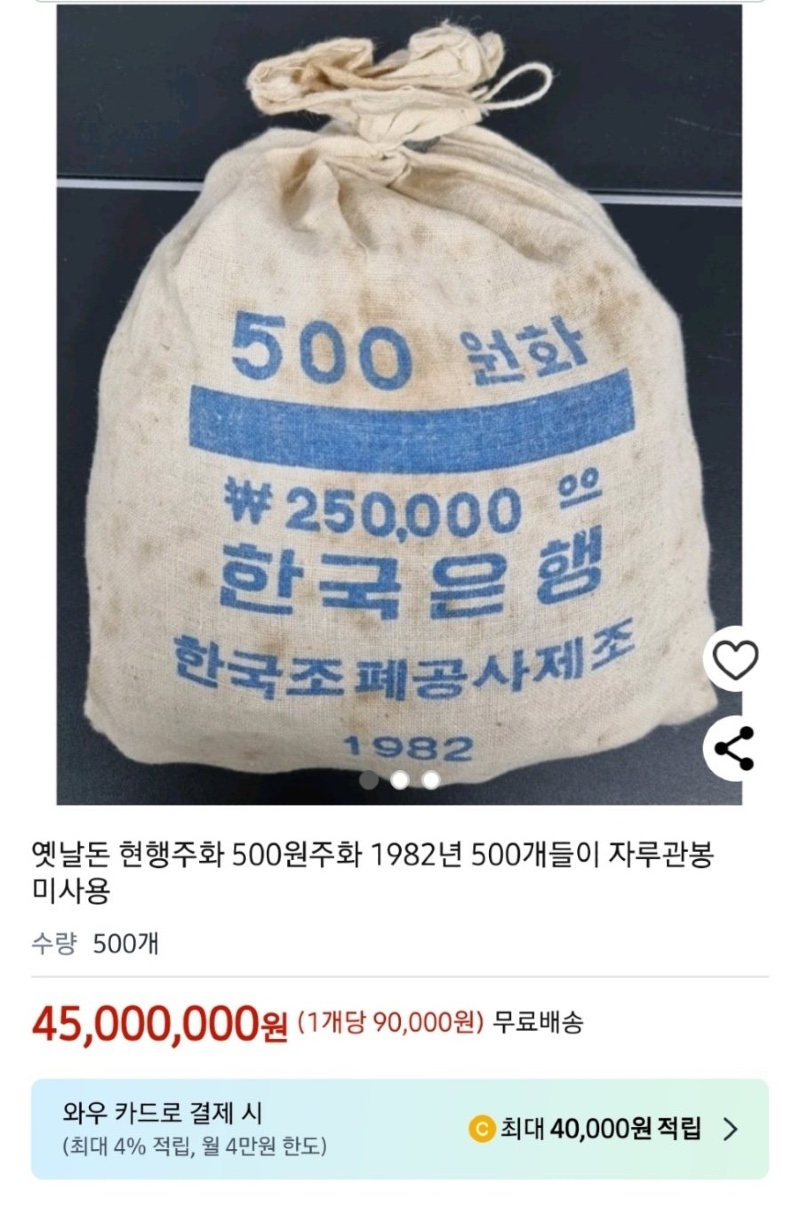Open the 와우 카드 결제 적립 banner
Image resolution: width=800 pixels, height=1206 pixels.
coord(400,1129)
